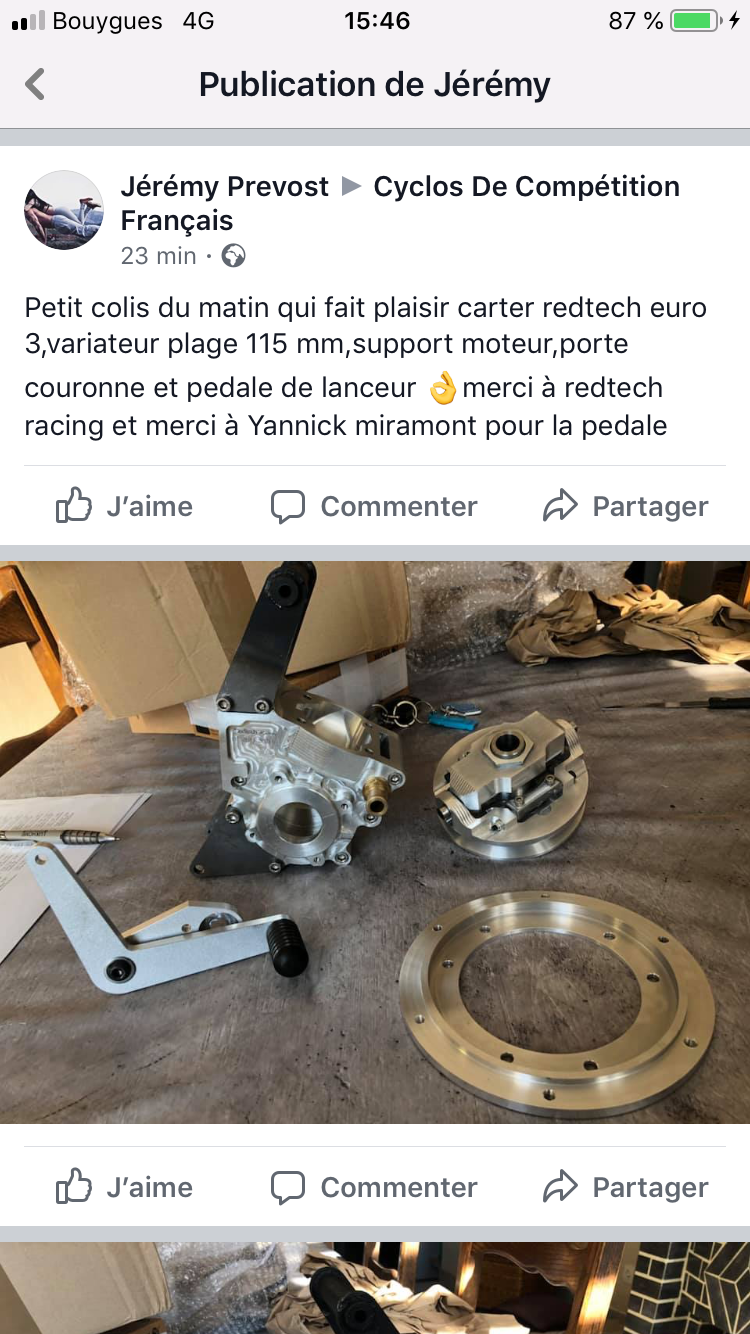Open Jérémy Prevost's profile picture
Screen dimensions: 750x1334
[x=64, y=210]
